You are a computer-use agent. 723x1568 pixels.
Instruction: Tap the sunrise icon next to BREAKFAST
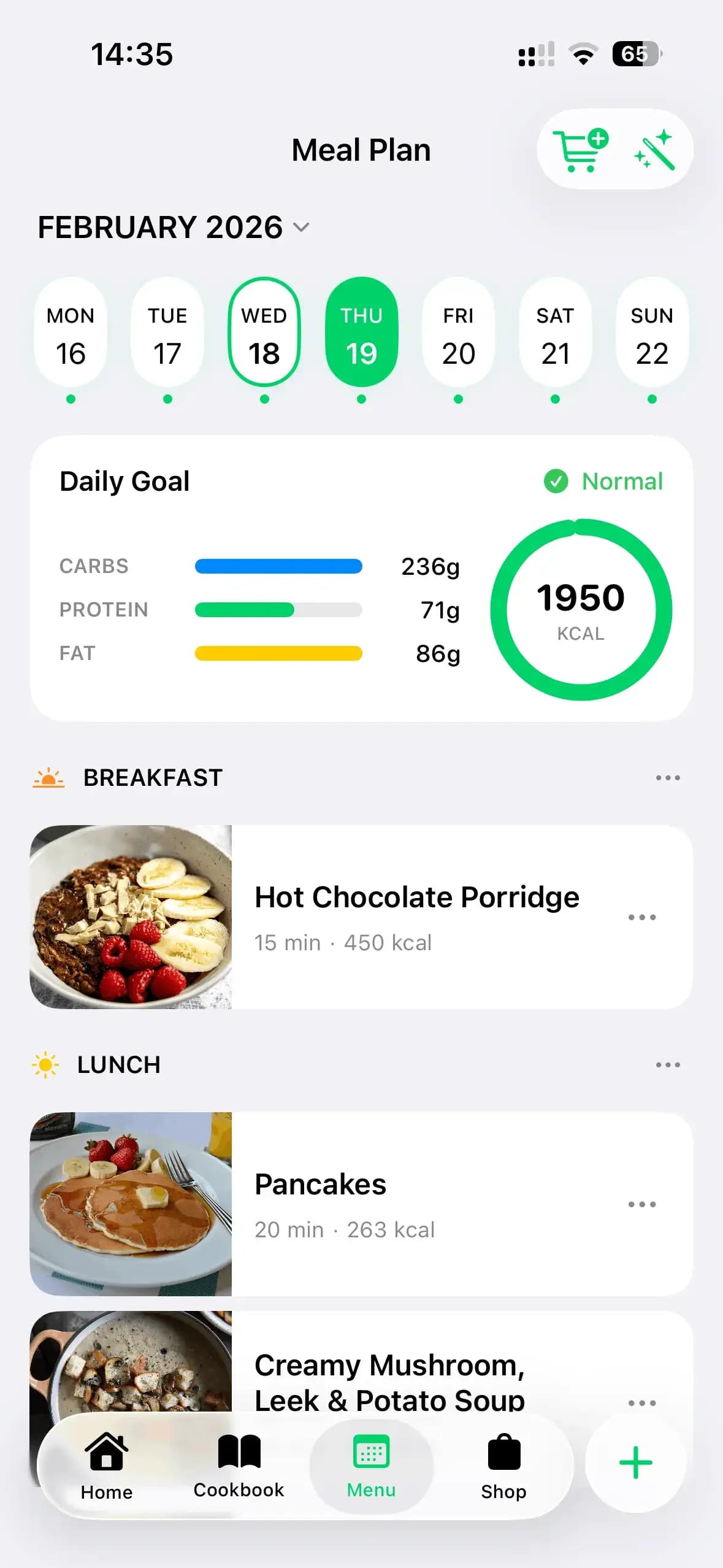[x=48, y=777]
